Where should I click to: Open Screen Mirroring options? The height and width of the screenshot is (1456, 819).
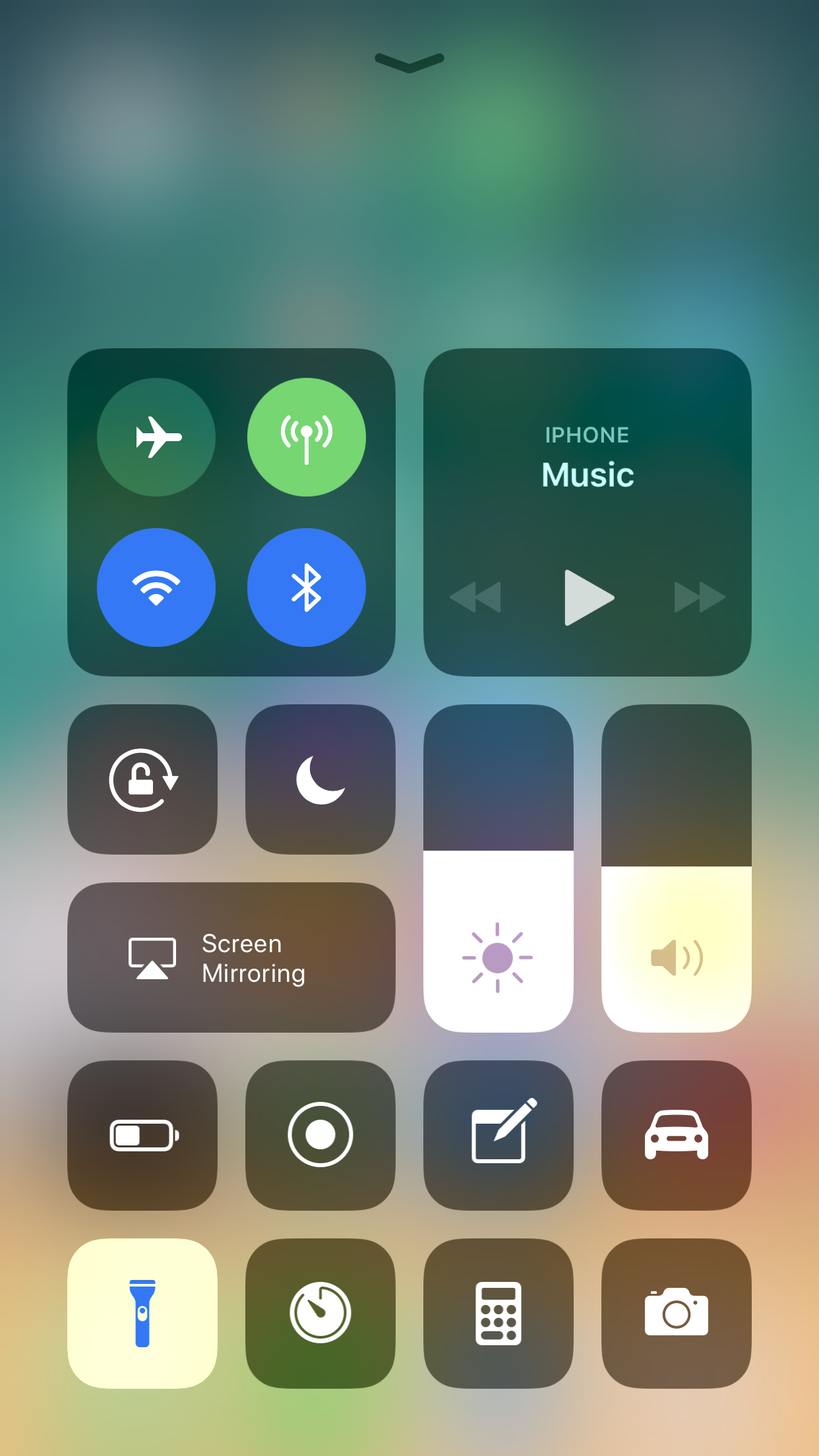[x=231, y=957]
